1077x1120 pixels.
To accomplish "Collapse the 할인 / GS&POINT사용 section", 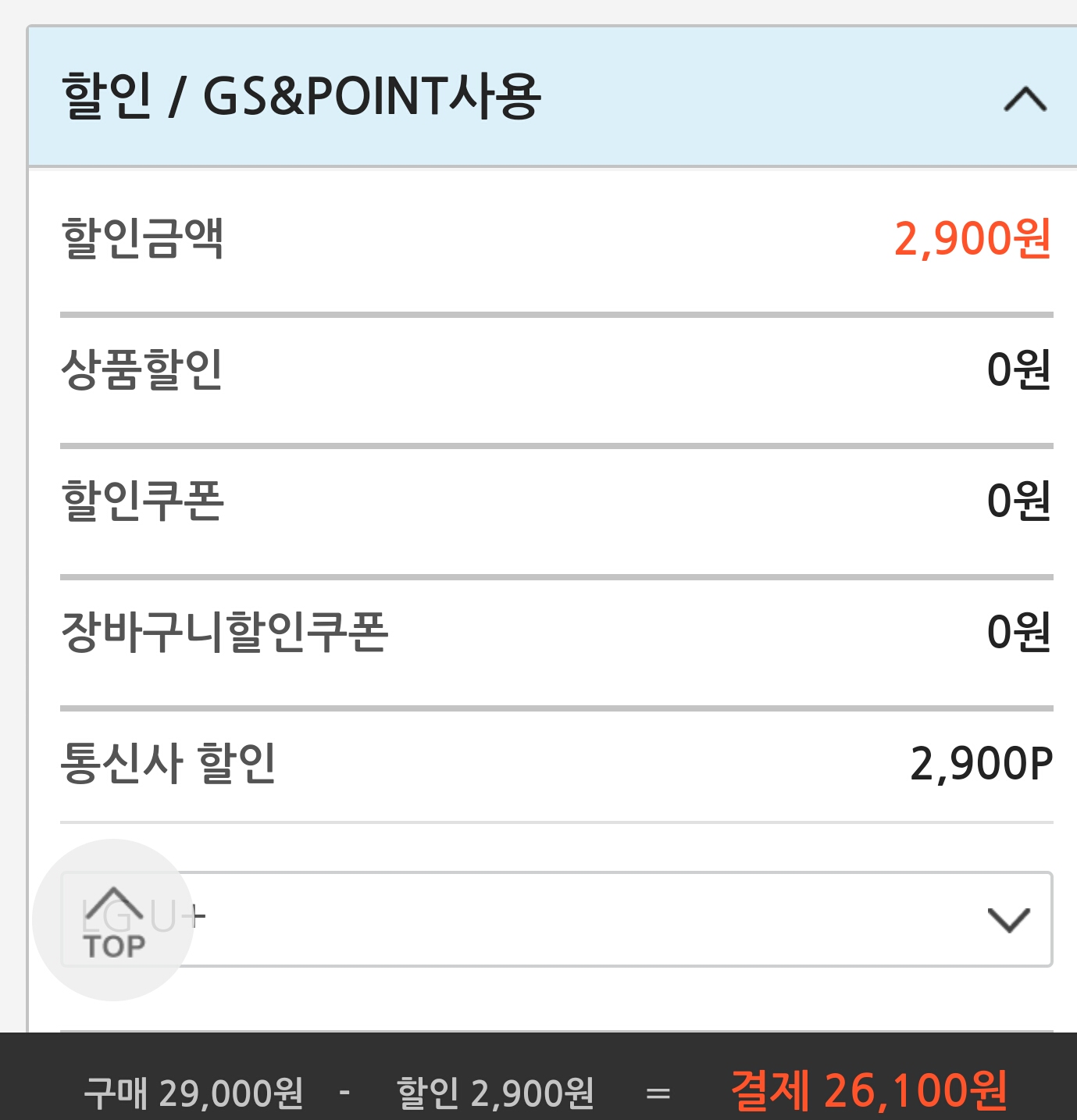I will click(1024, 99).
